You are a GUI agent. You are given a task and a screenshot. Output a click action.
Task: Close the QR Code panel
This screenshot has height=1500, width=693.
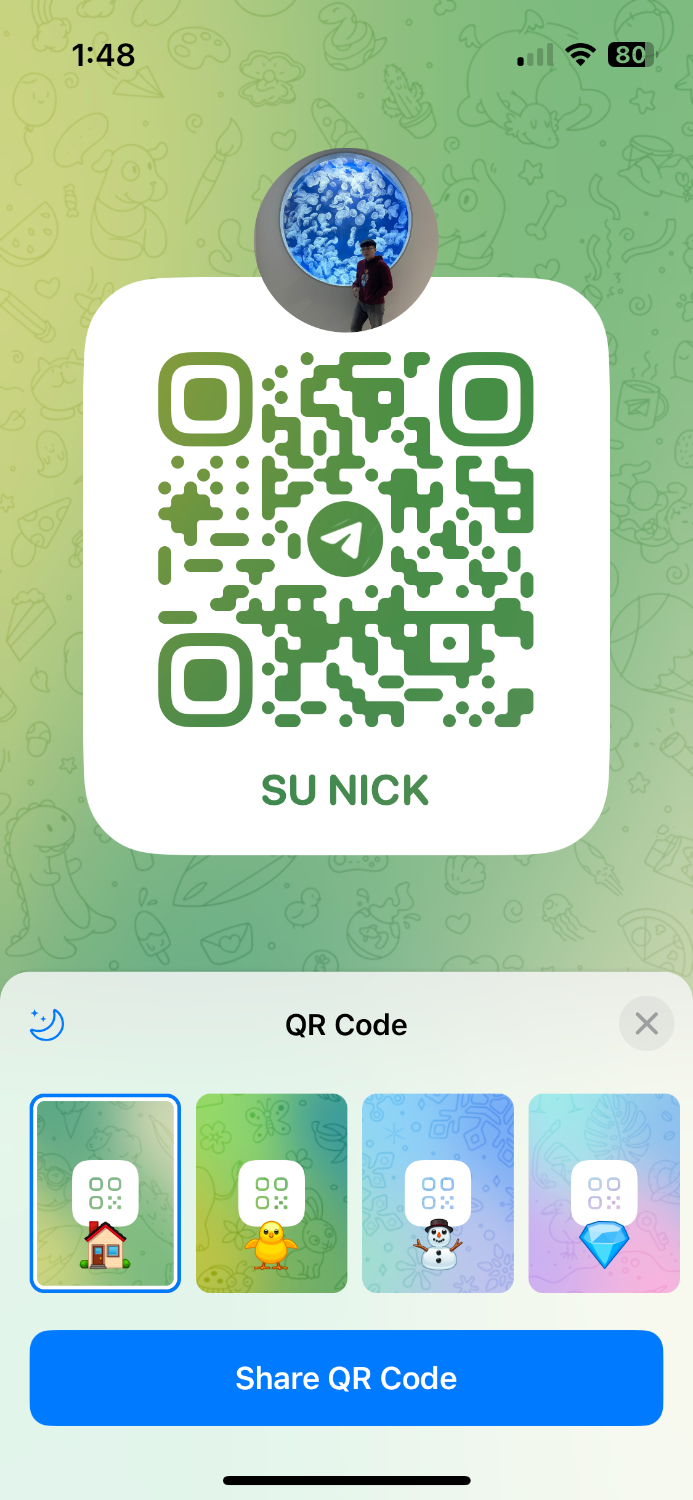pyautogui.click(x=646, y=1024)
